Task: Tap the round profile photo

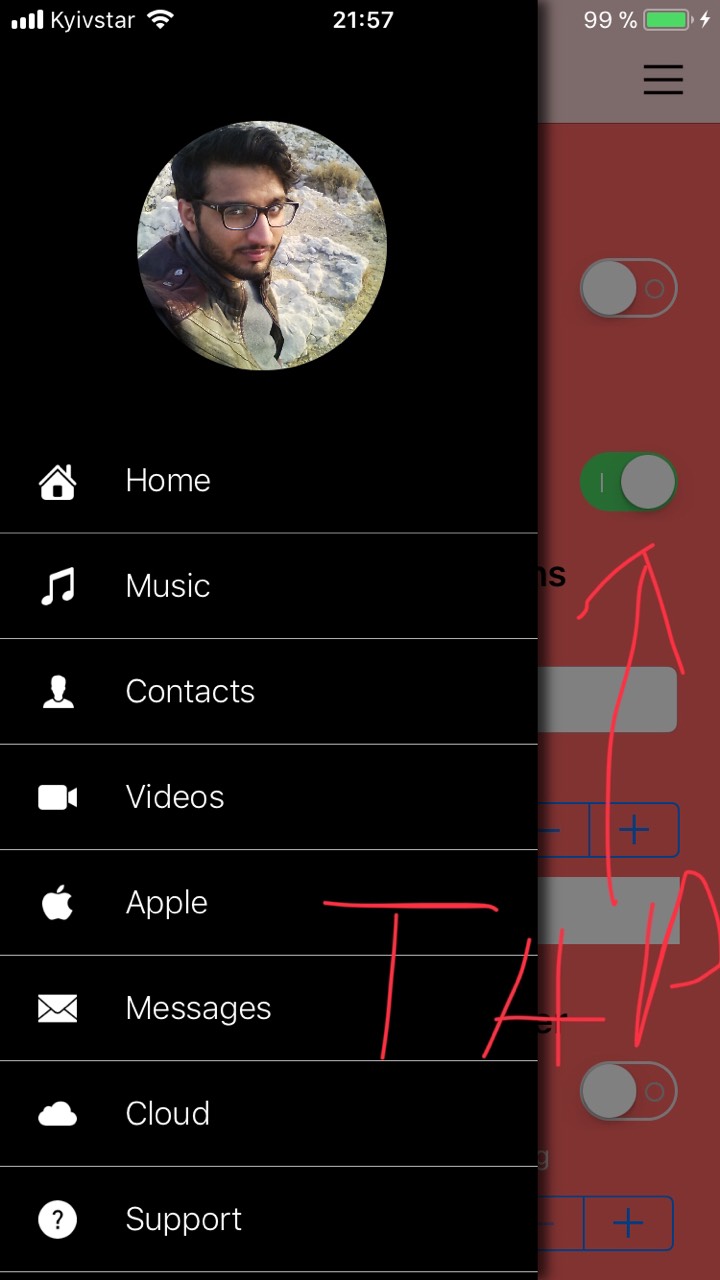Action: pyautogui.click(x=262, y=246)
